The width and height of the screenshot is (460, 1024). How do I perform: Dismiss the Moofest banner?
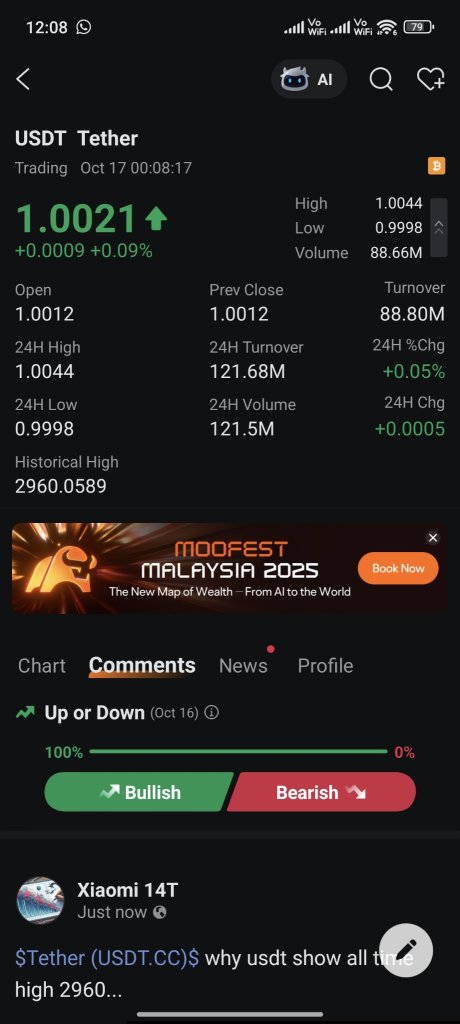(x=433, y=538)
